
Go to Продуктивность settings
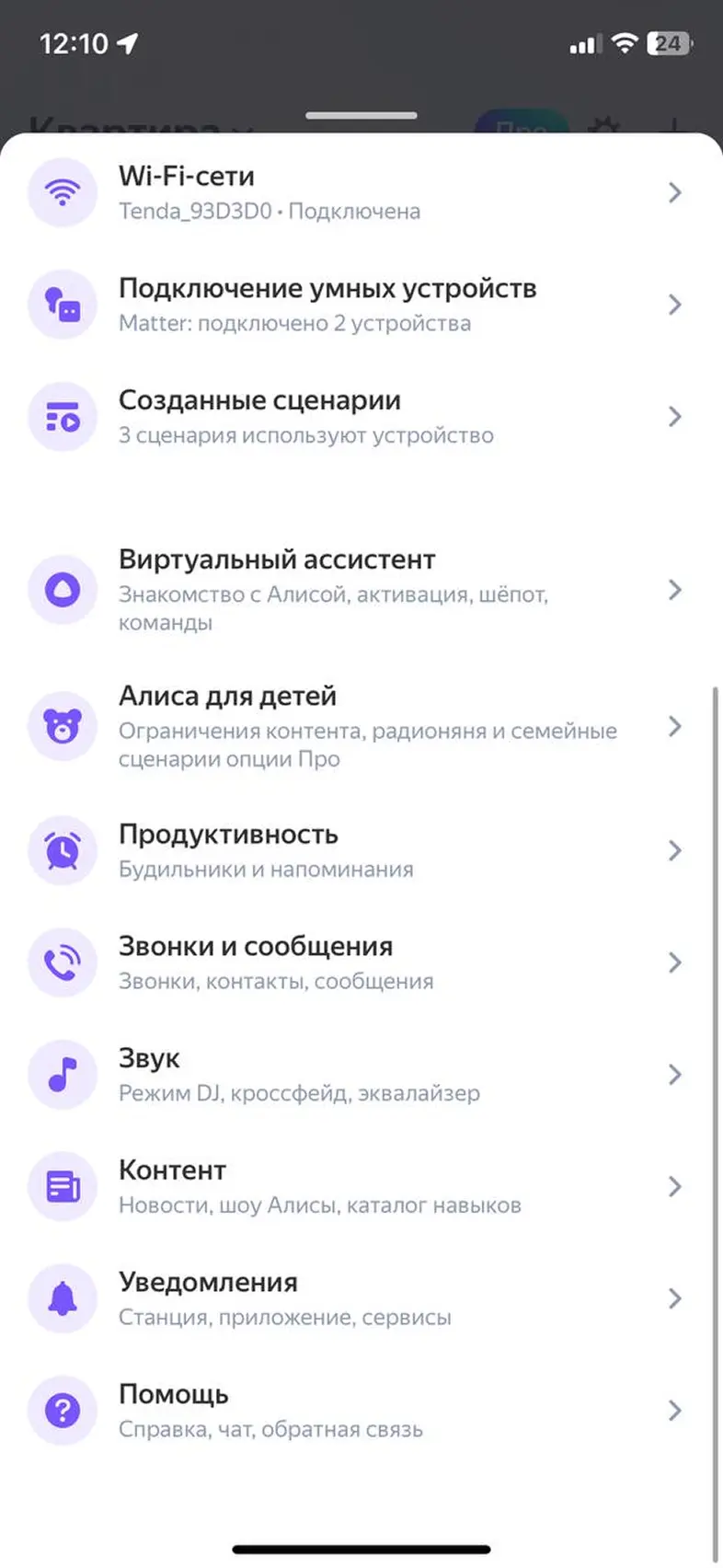pyautogui.click(x=361, y=850)
